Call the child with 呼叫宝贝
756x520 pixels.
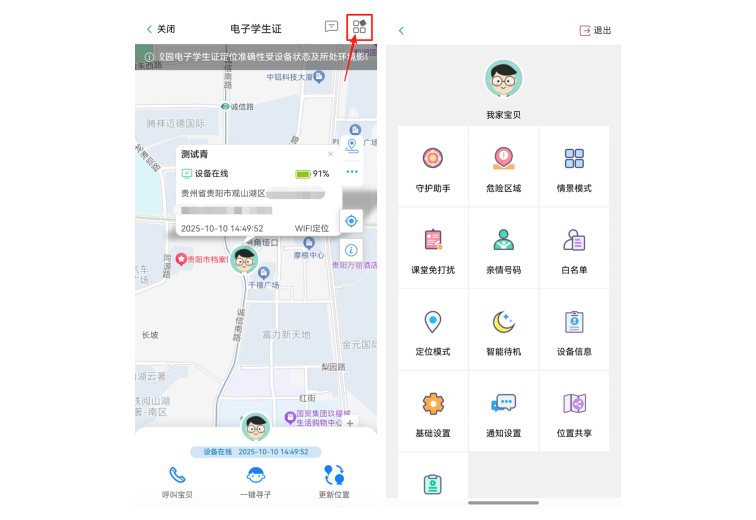pos(177,481)
